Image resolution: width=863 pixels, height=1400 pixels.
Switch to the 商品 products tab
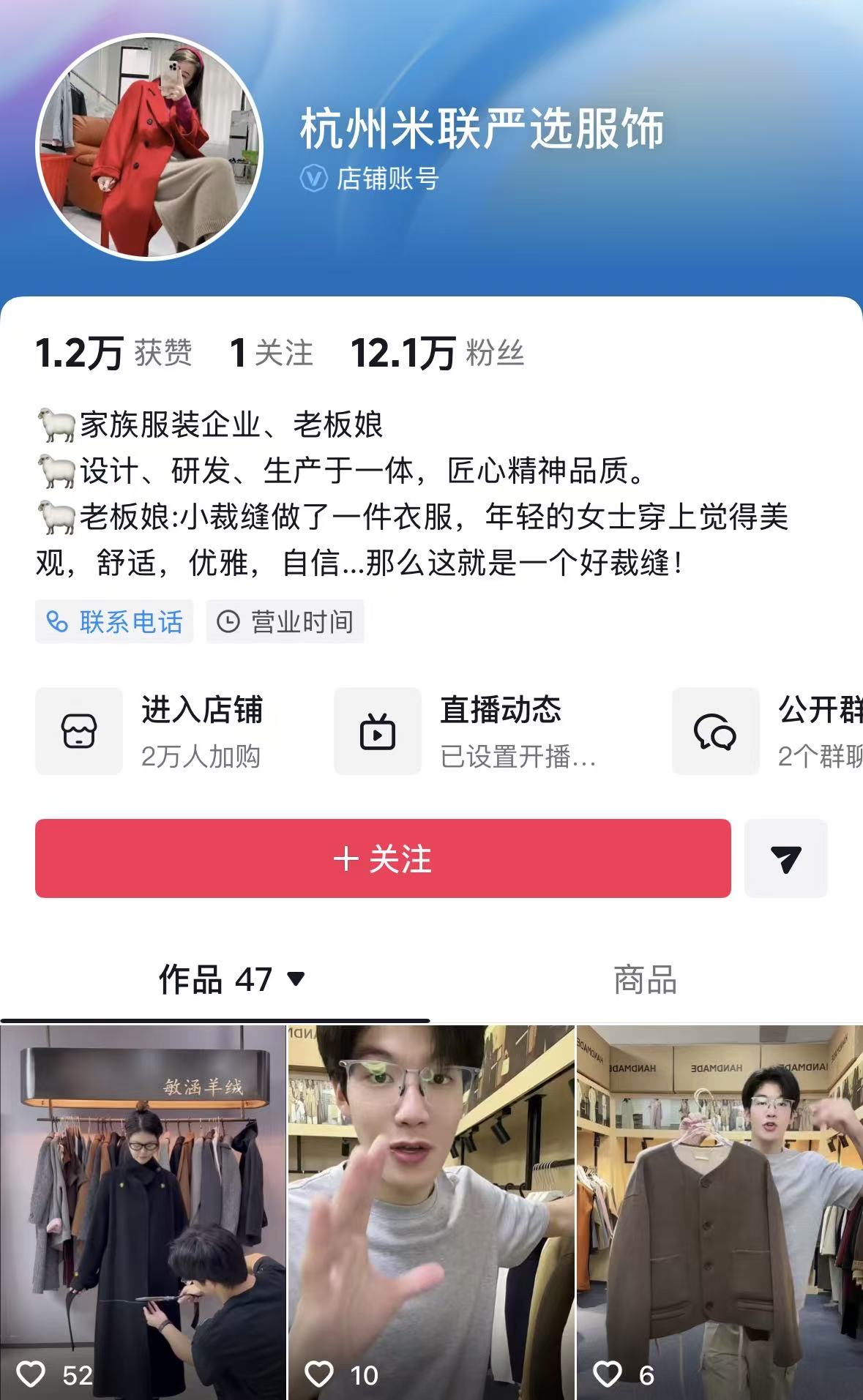645,980
